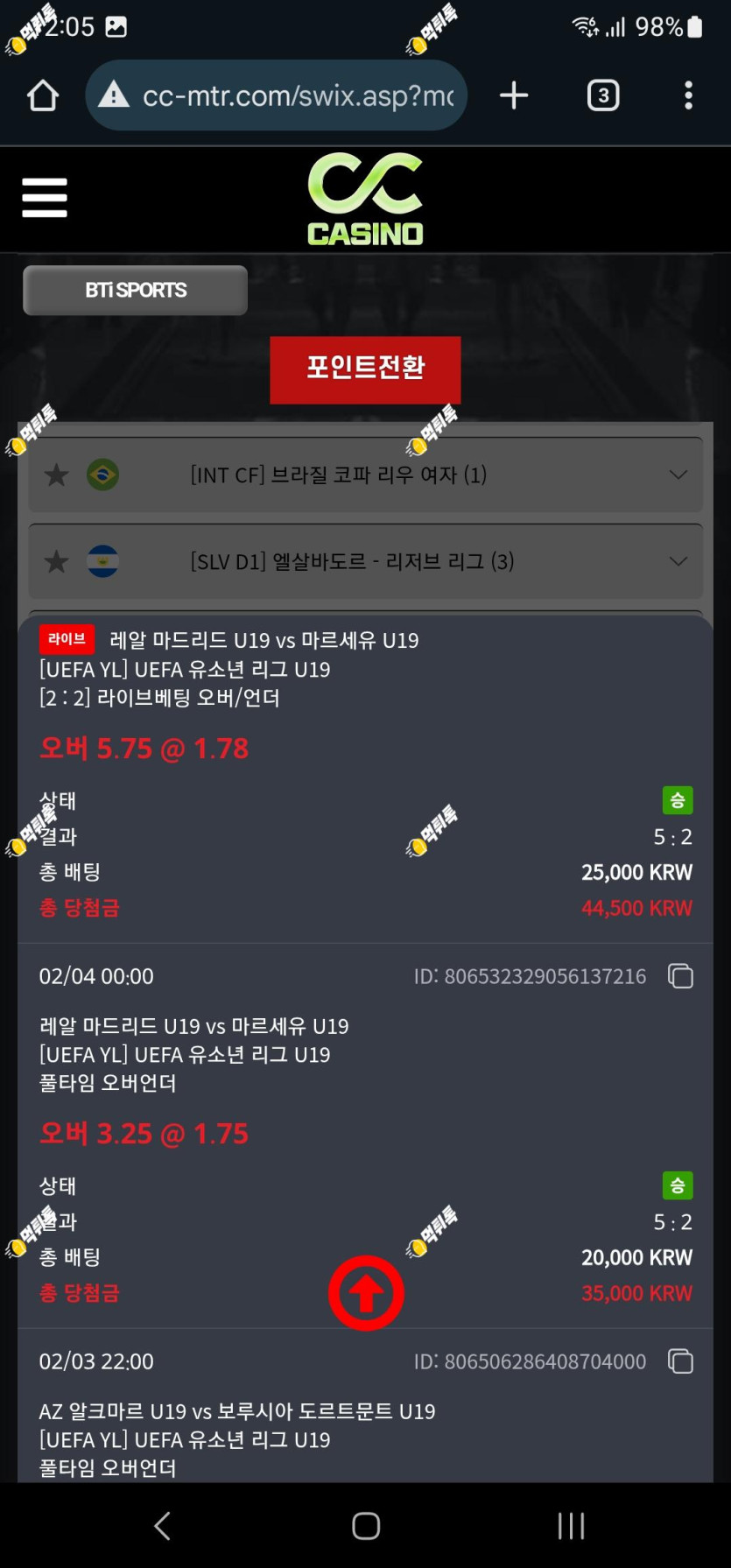Viewport: 731px width, 1568px height.
Task: Open the browser home page
Action: 42,95
